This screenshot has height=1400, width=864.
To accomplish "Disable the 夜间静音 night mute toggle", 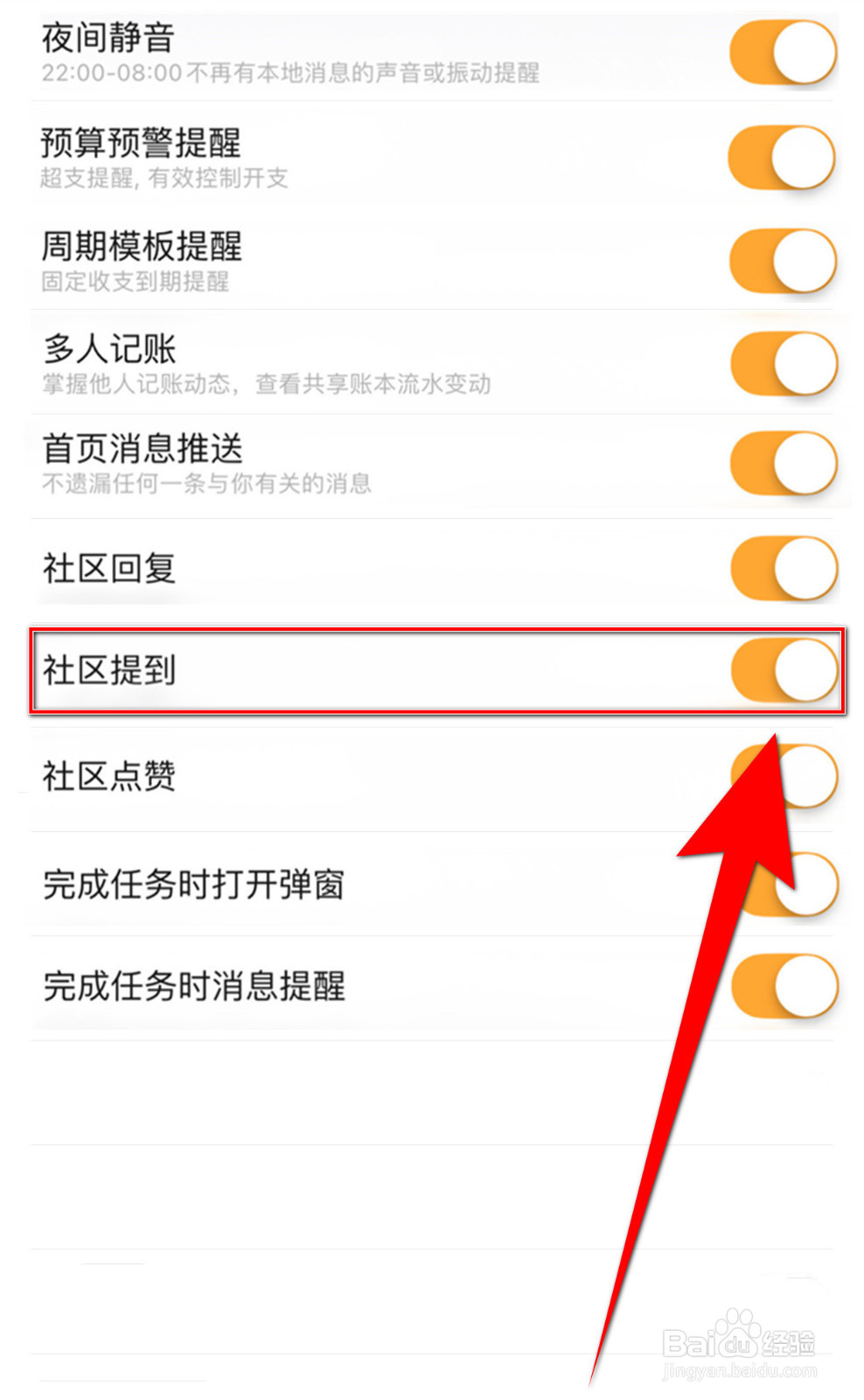I will point(781,51).
